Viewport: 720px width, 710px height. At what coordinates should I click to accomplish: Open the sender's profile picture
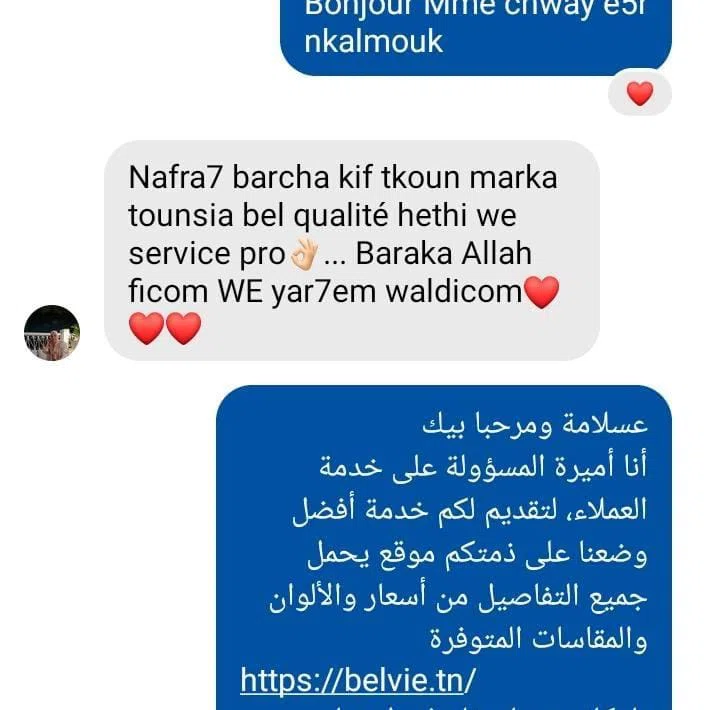(x=52, y=333)
